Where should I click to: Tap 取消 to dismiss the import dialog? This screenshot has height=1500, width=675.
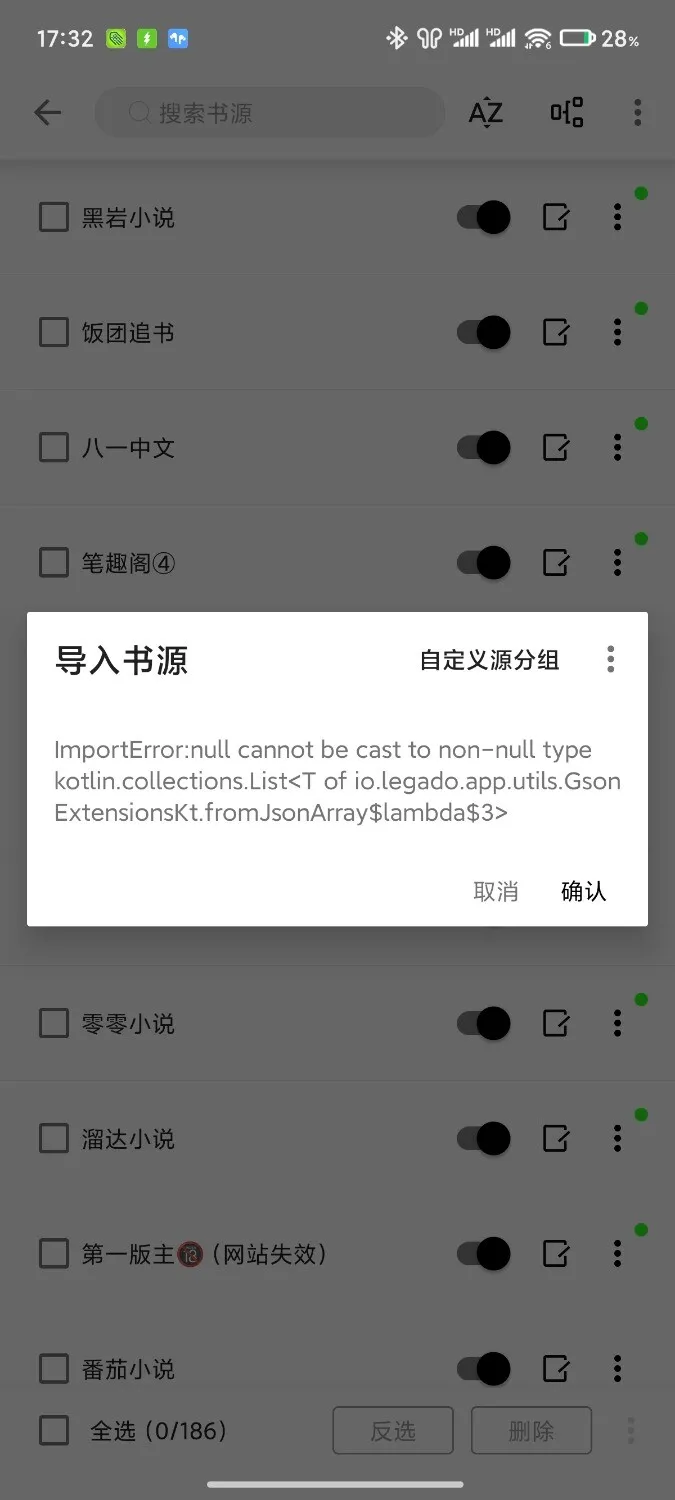(496, 891)
